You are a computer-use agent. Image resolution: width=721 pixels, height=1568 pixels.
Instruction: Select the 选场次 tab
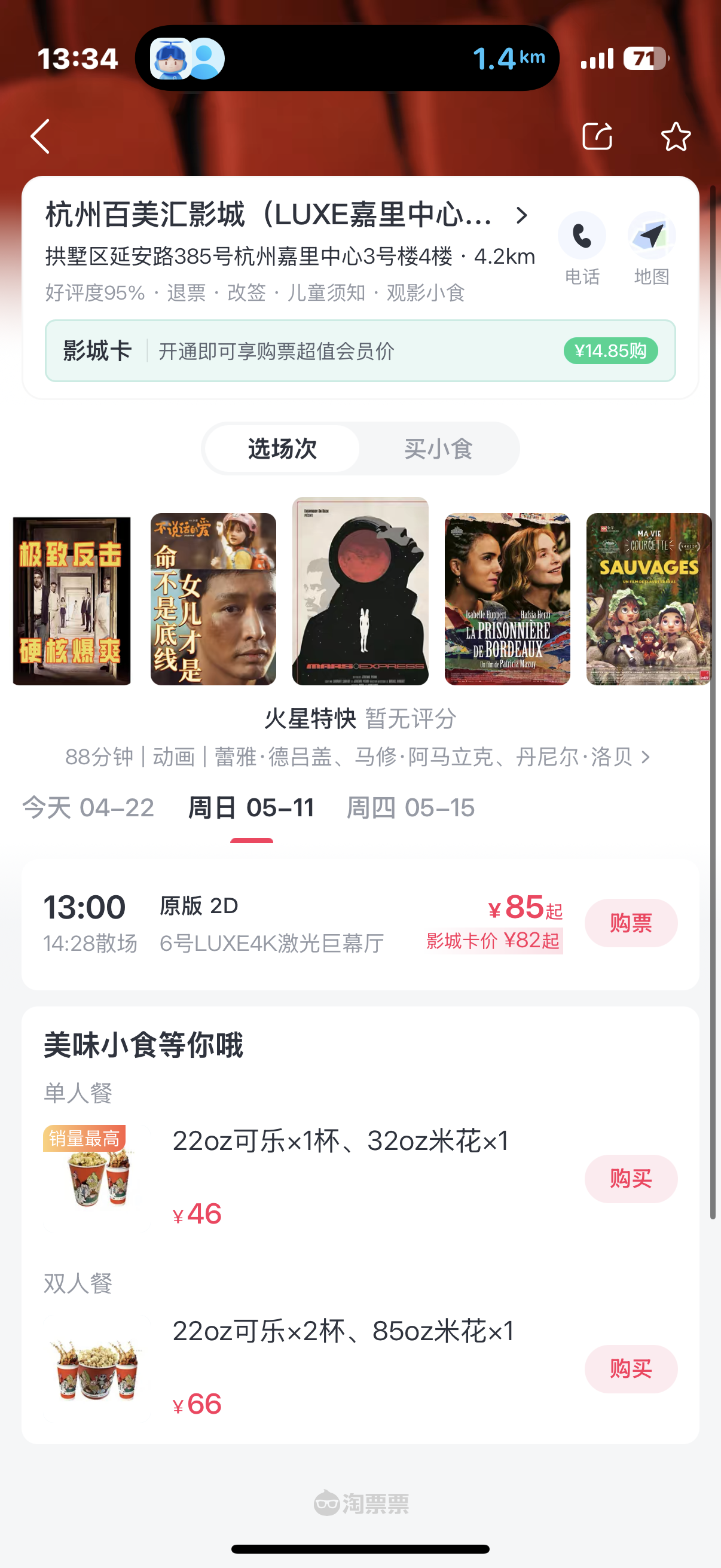282,449
